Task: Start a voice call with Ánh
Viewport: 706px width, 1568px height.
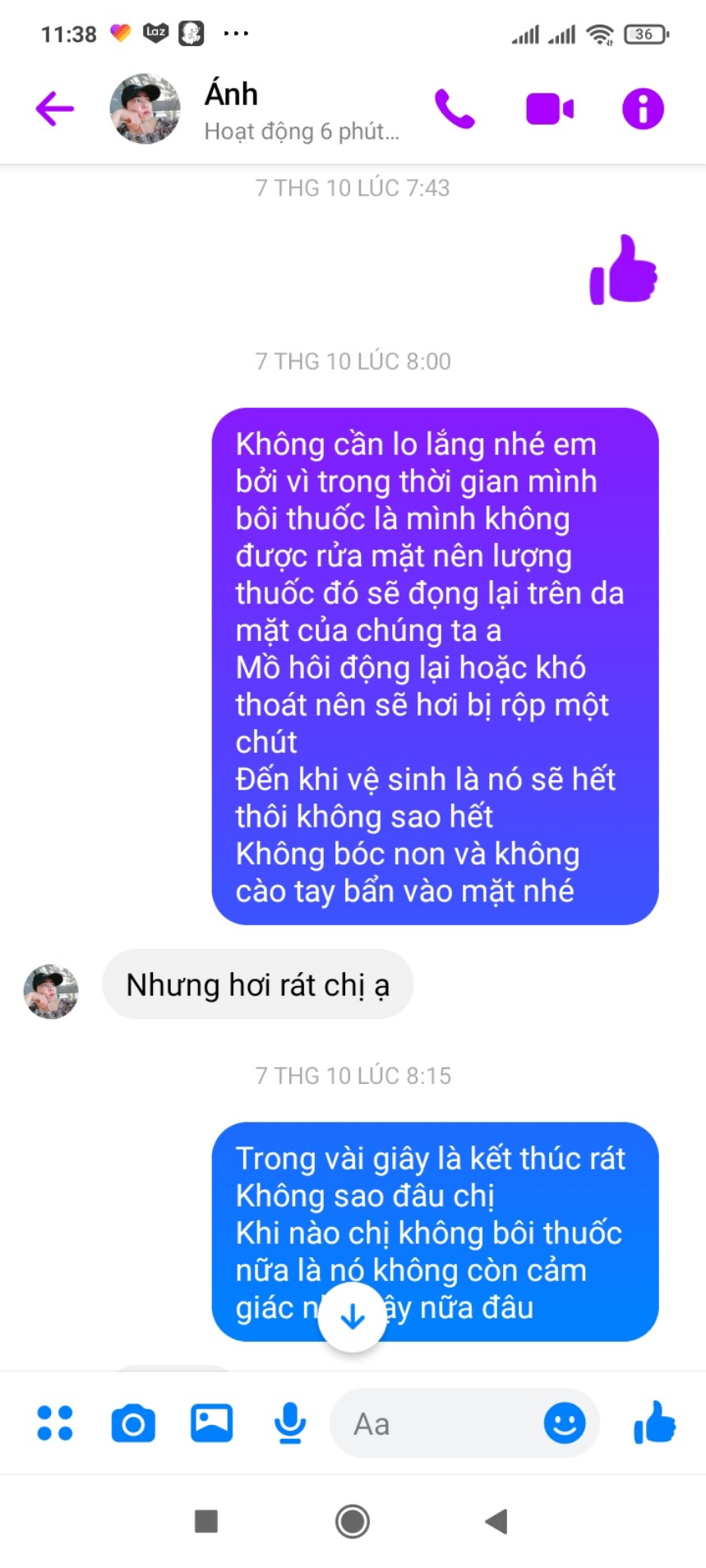Action: (455, 108)
